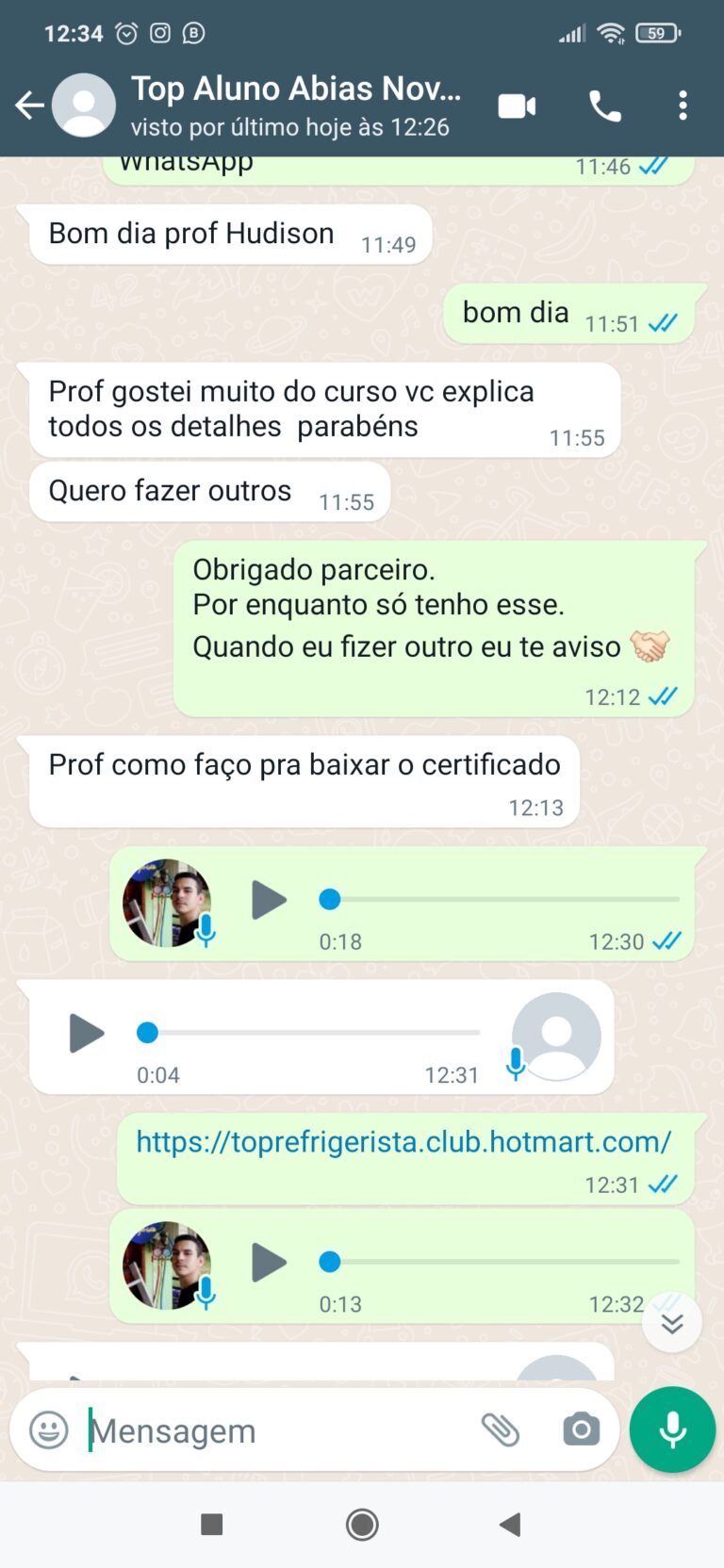Play the 0:13 voice message
The width and height of the screenshot is (724, 1568).
[269, 1262]
